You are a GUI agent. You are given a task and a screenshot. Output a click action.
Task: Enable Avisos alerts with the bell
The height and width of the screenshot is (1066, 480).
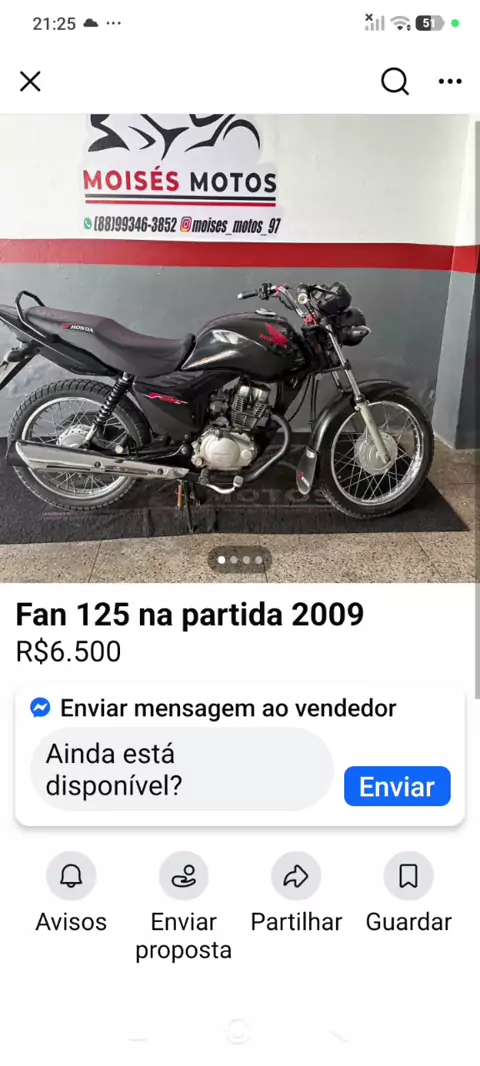pos(71,876)
